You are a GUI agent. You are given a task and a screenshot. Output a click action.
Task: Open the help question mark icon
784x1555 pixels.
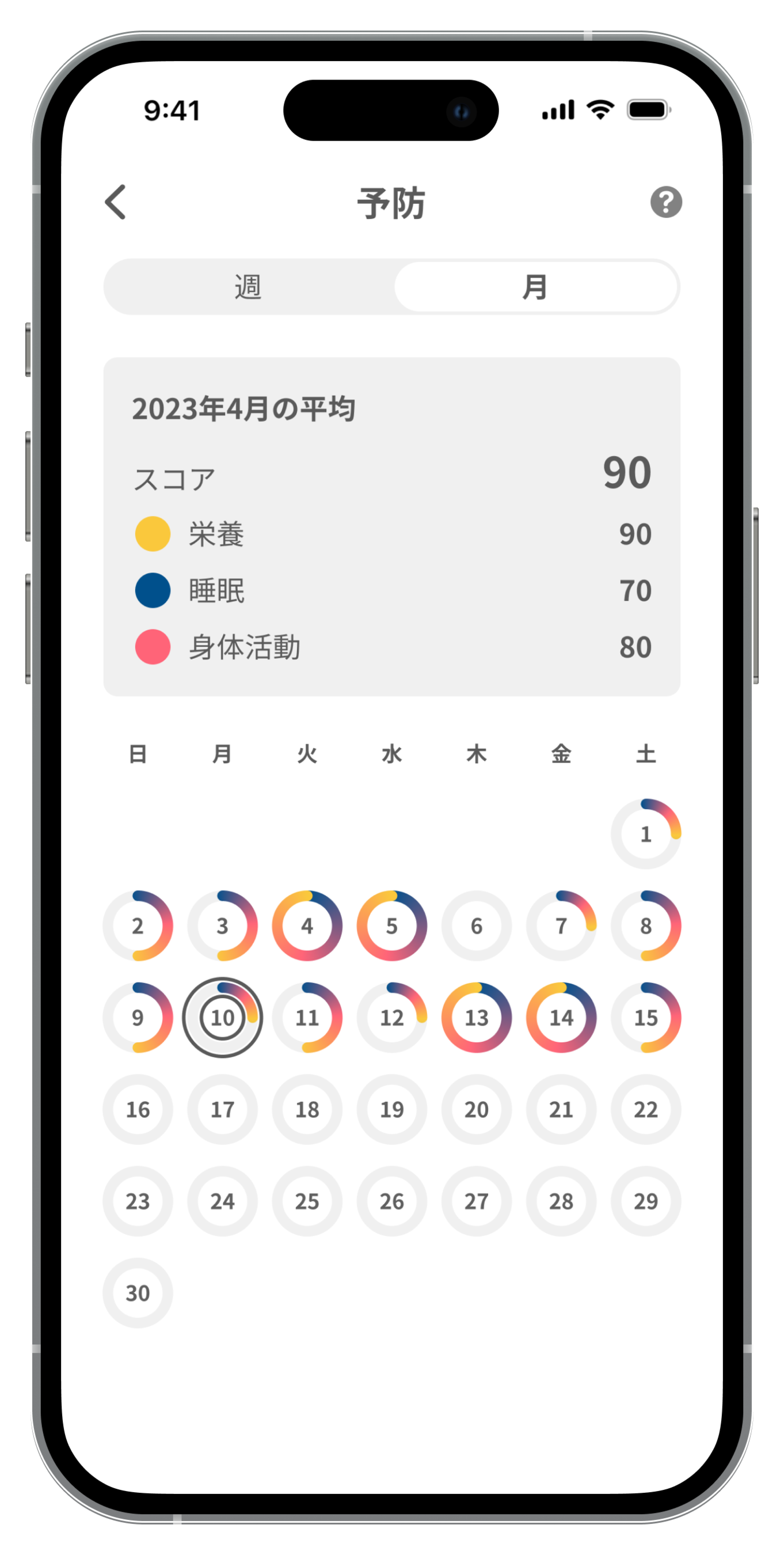pyautogui.click(x=665, y=202)
